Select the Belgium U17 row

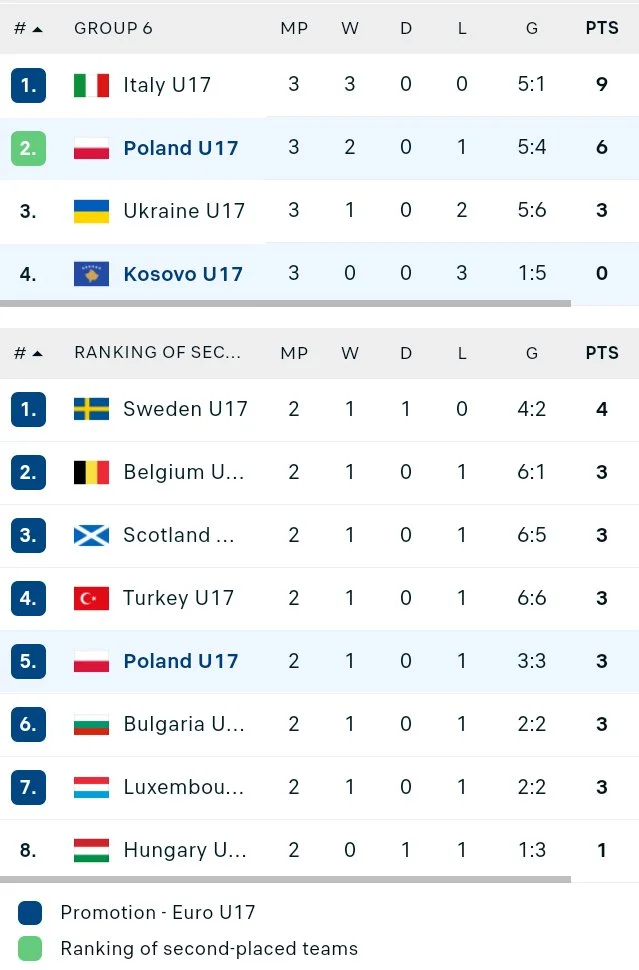tap(182, 472)
